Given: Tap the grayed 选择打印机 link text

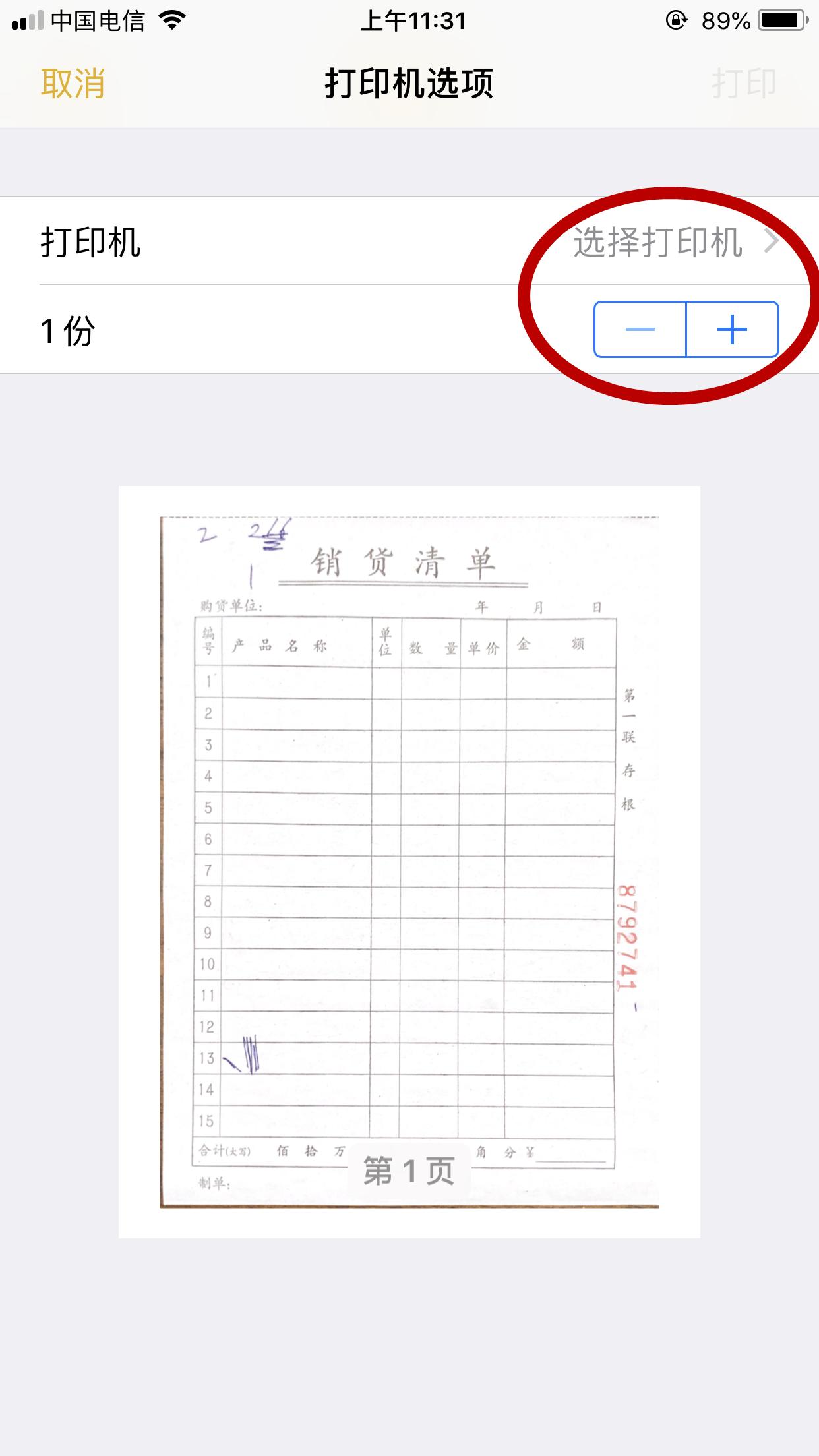Looking at the screenshot, I should [659, 242].
